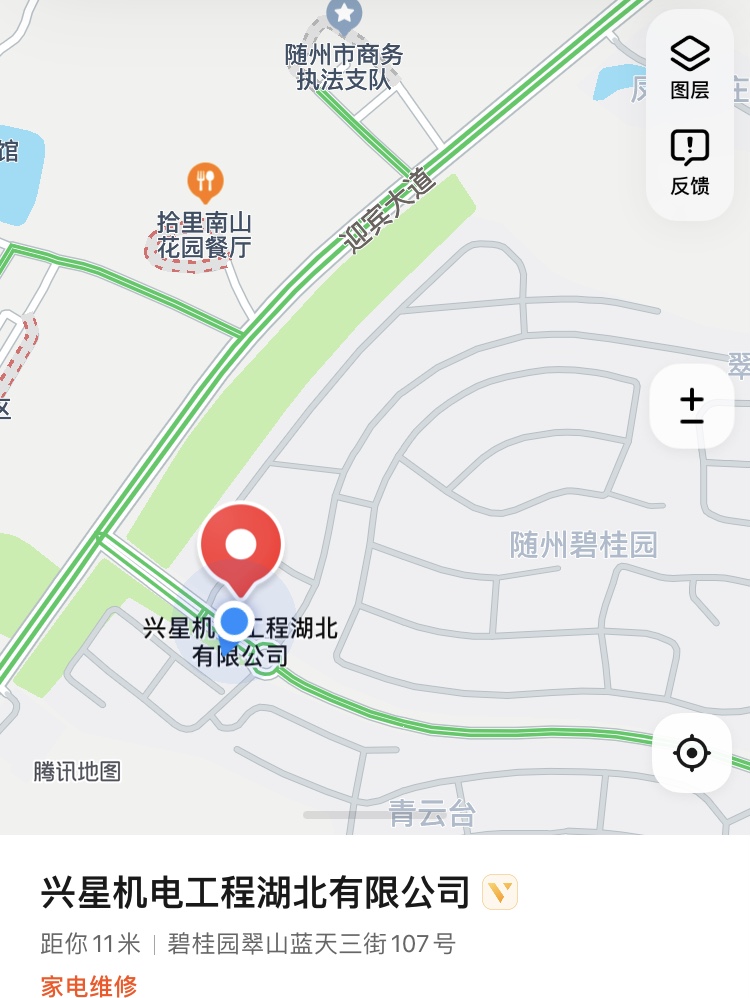The width and height of the screenshot is (750, 998).
Task: Select the 随州市商务执法支队 marker
Action: [x=344, y=15]
